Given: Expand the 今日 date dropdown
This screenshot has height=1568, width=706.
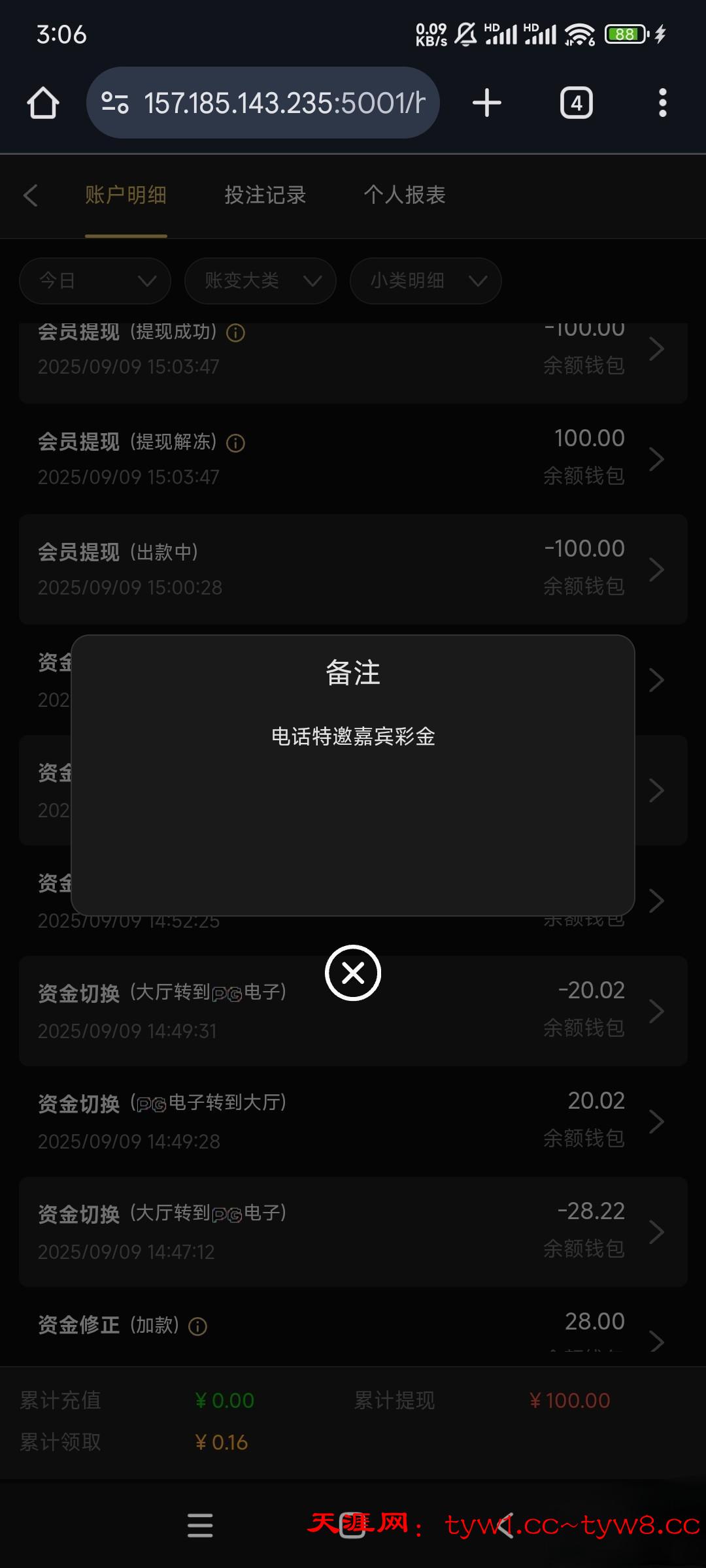Looking at the screenshot, I should click(95, 281).
